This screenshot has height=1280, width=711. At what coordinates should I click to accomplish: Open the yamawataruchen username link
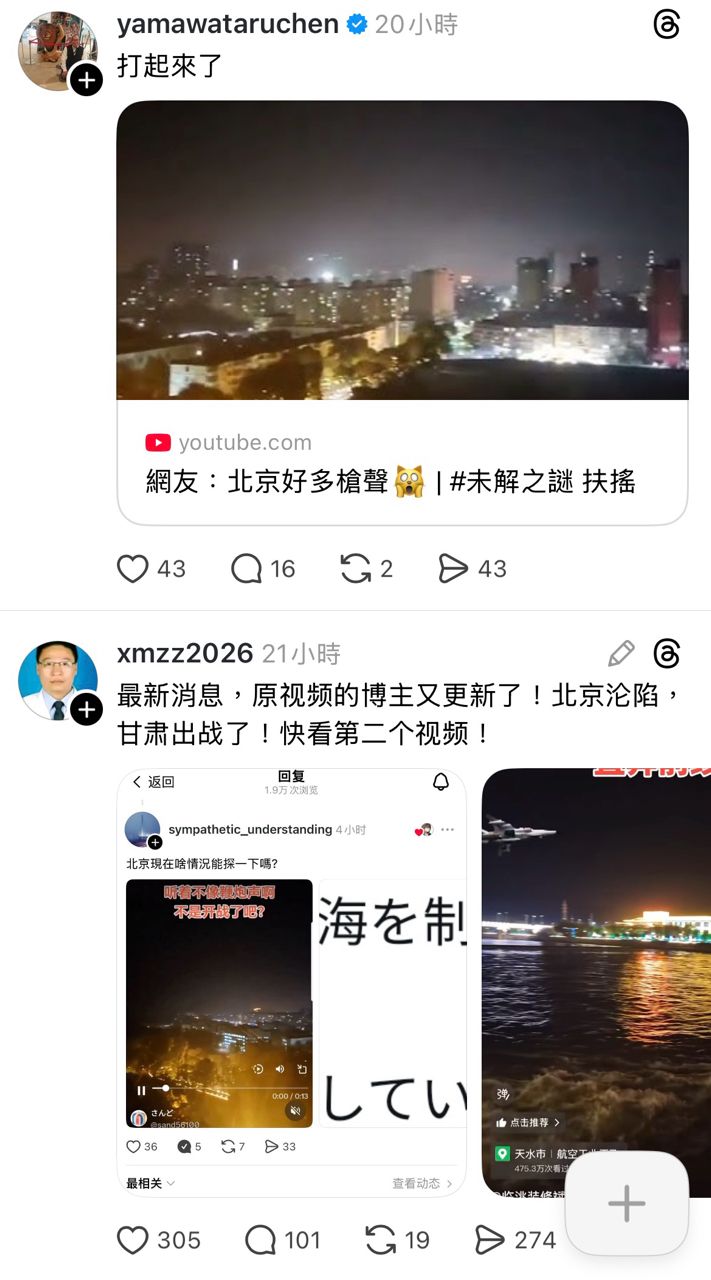[228, 25]
